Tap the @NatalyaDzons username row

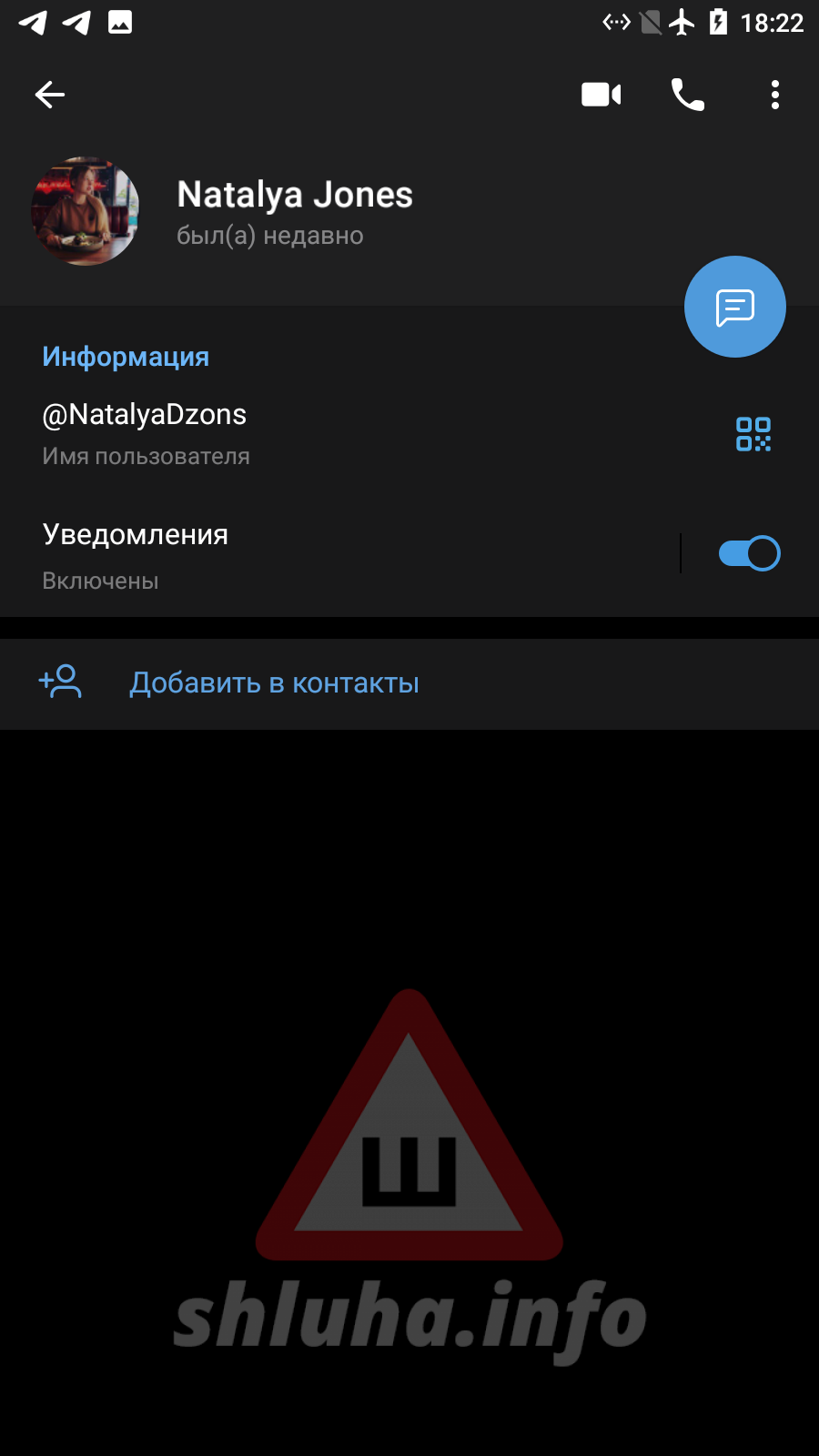point(273,433)
